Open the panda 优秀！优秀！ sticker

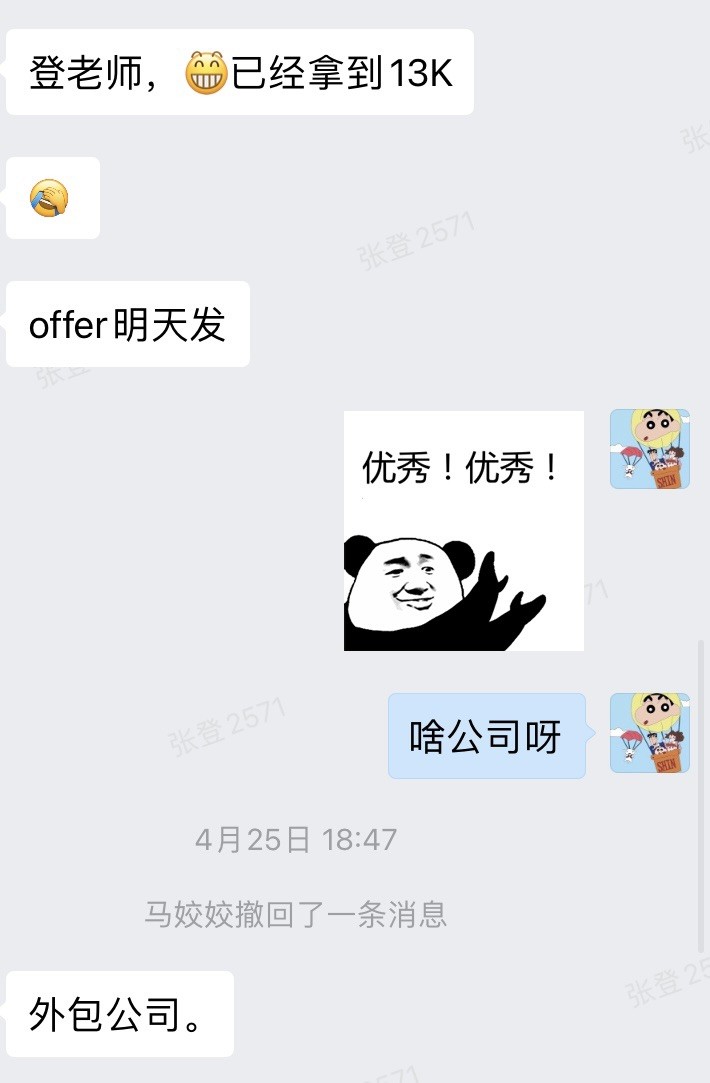[463, 530]
